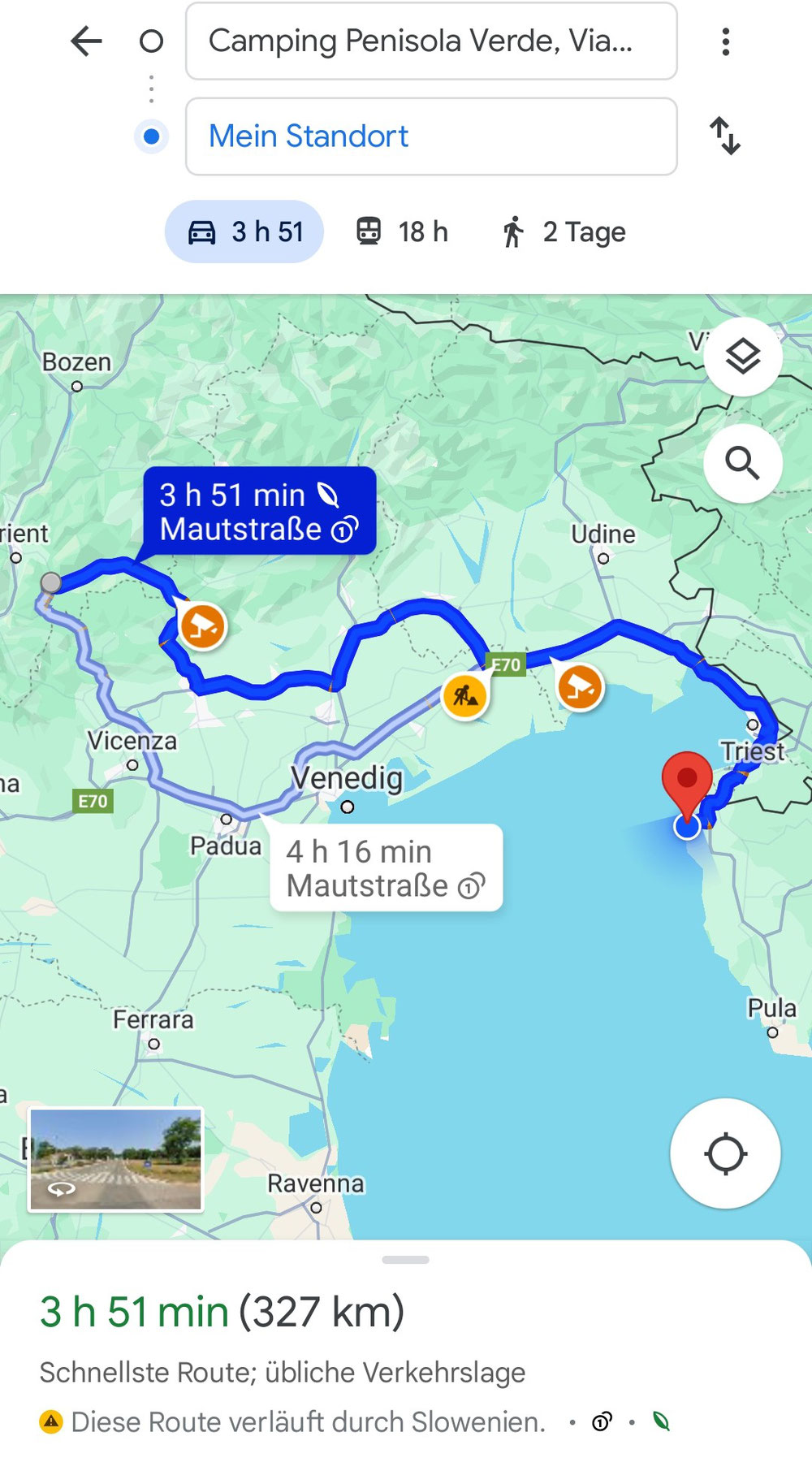Switch to walking mode 2 Tage

point(563,232)
